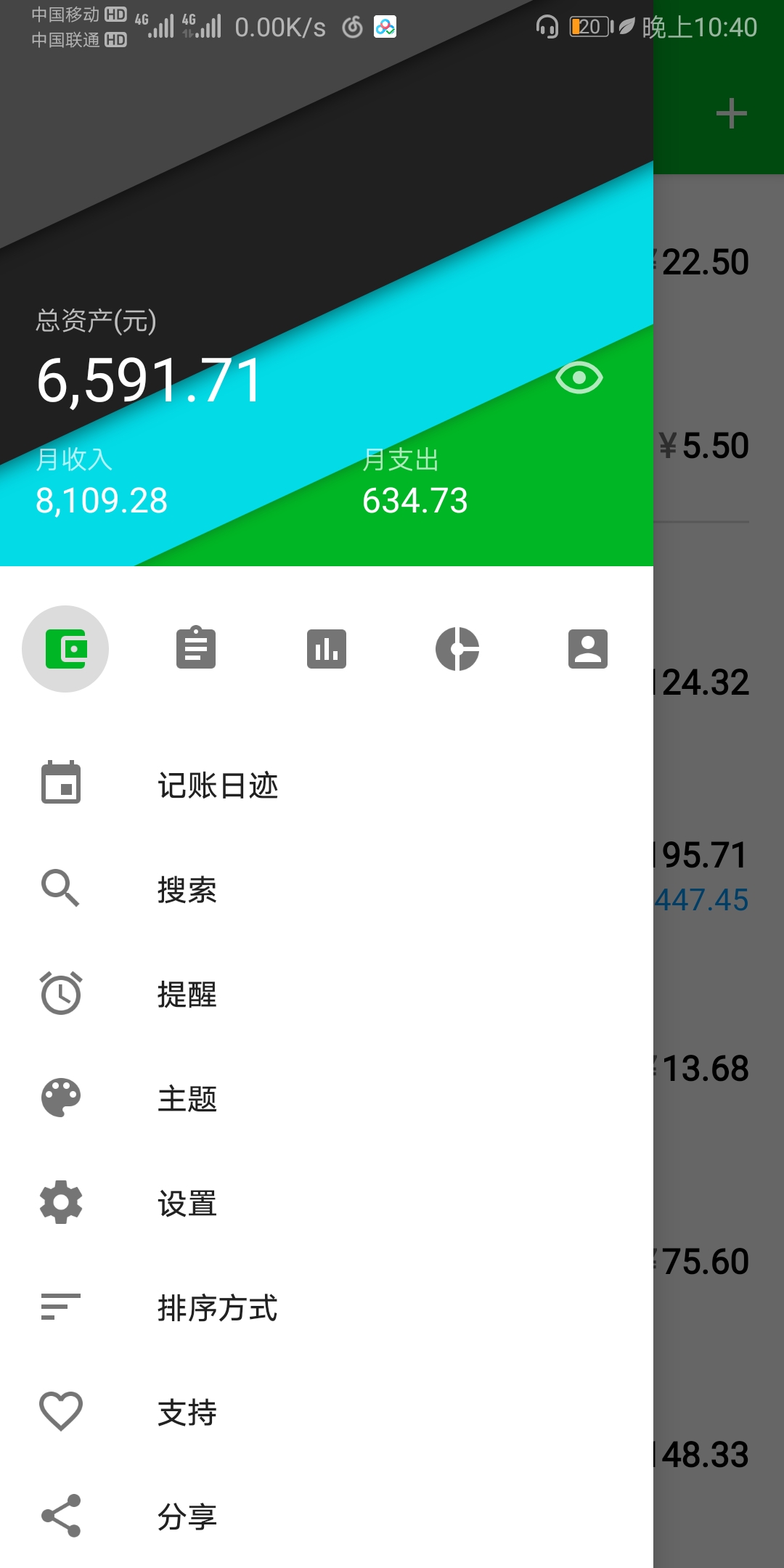Screen dimensions: 784x1568
Task: Open 主题 theme options
Action: coord(327,1099)
